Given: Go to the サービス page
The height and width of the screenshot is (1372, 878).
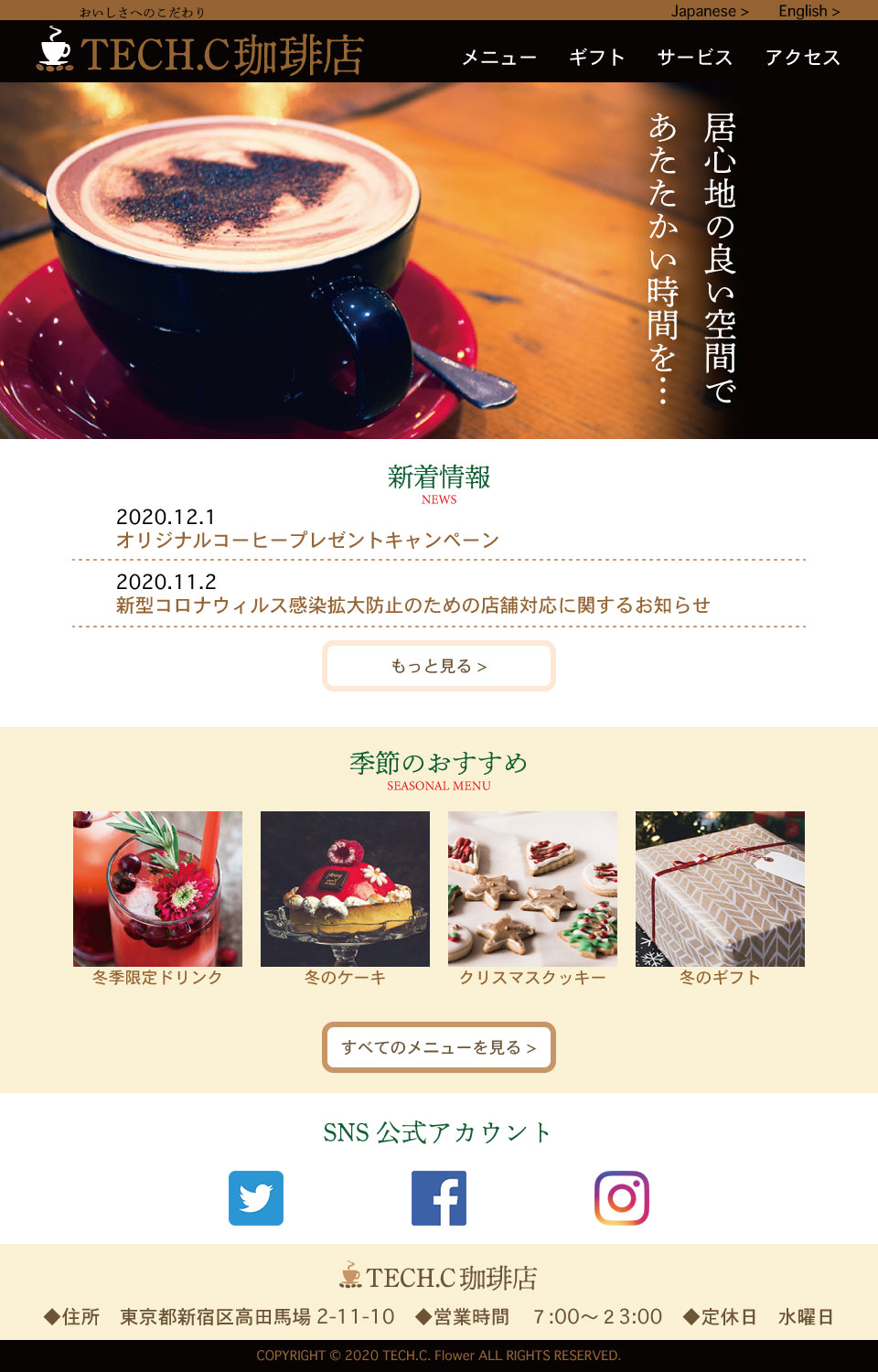Looking at the screenshot, I should click(x=694, y=58).
